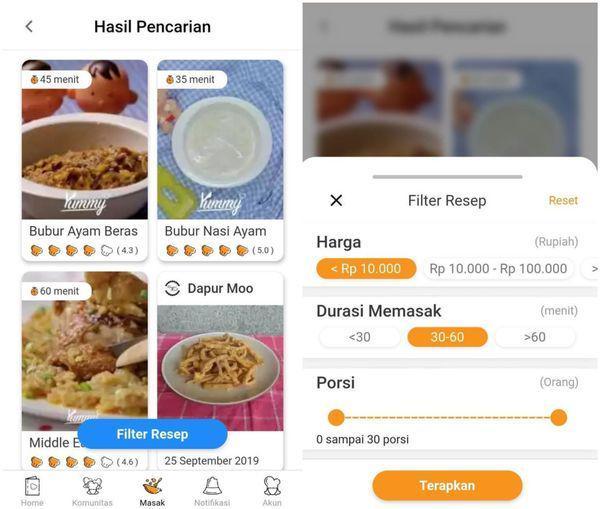Tap the right Porsi slider handle
The width and height of the screenshot is (600, 509).
[558, 417]
